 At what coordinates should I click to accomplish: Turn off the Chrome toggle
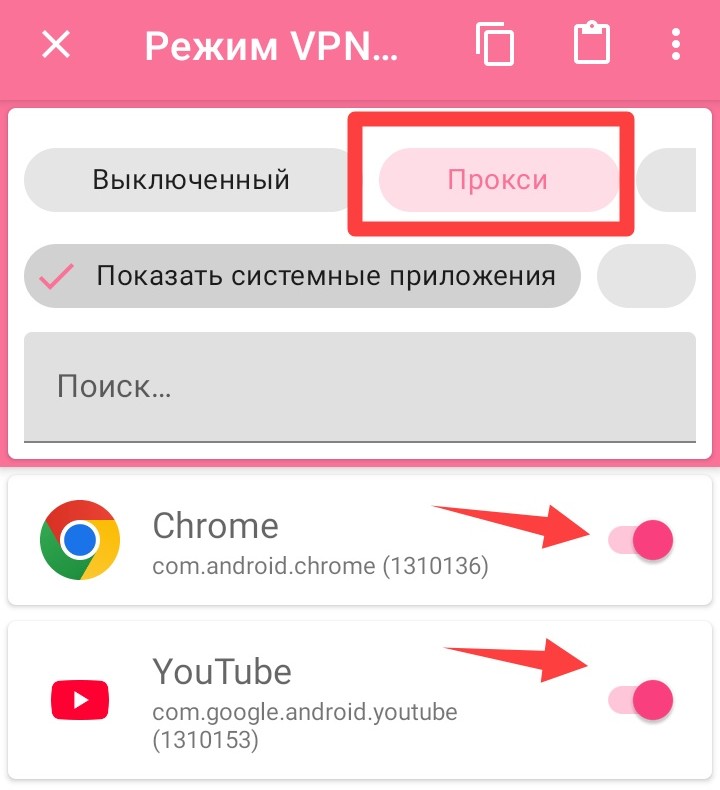coord(642,540)
